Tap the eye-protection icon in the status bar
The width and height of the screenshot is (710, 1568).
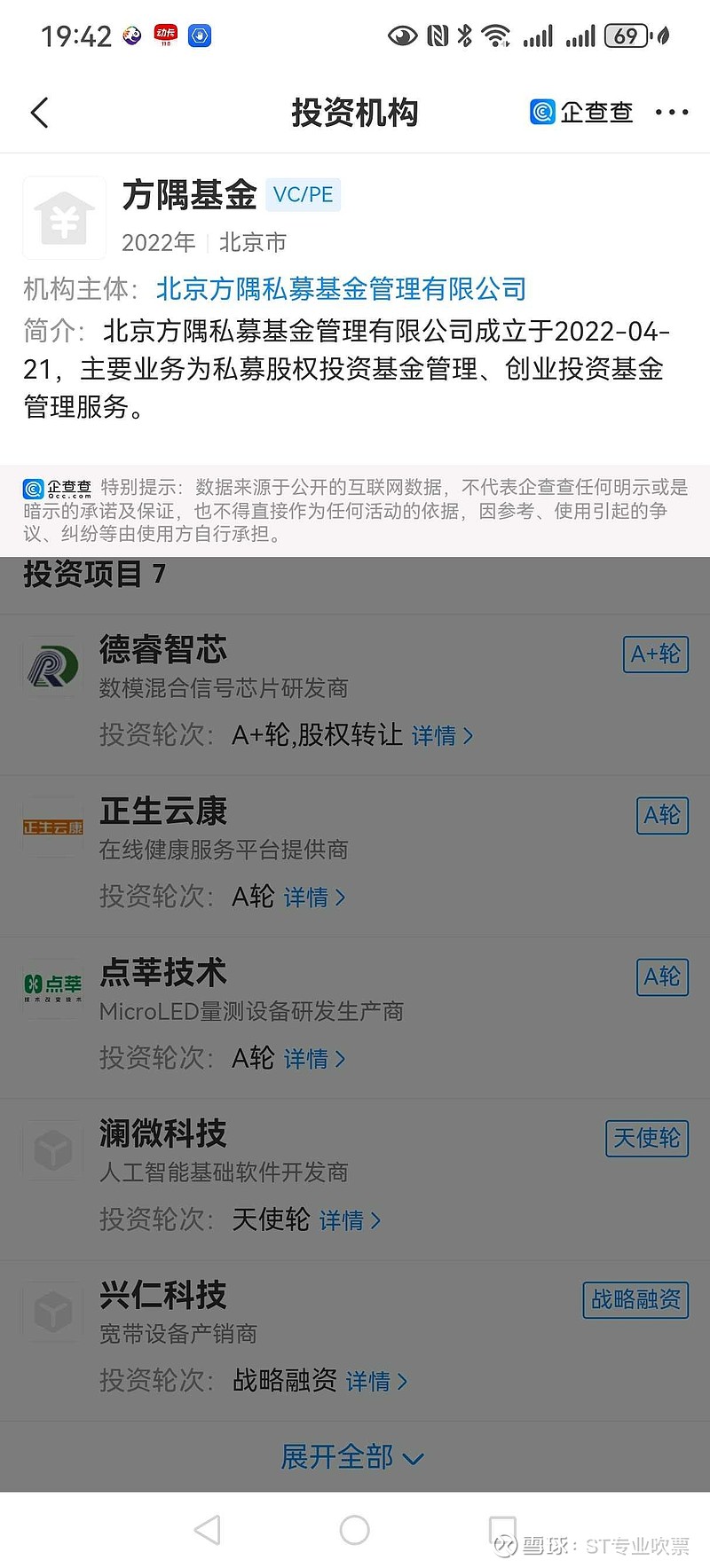tap(402, 35)
